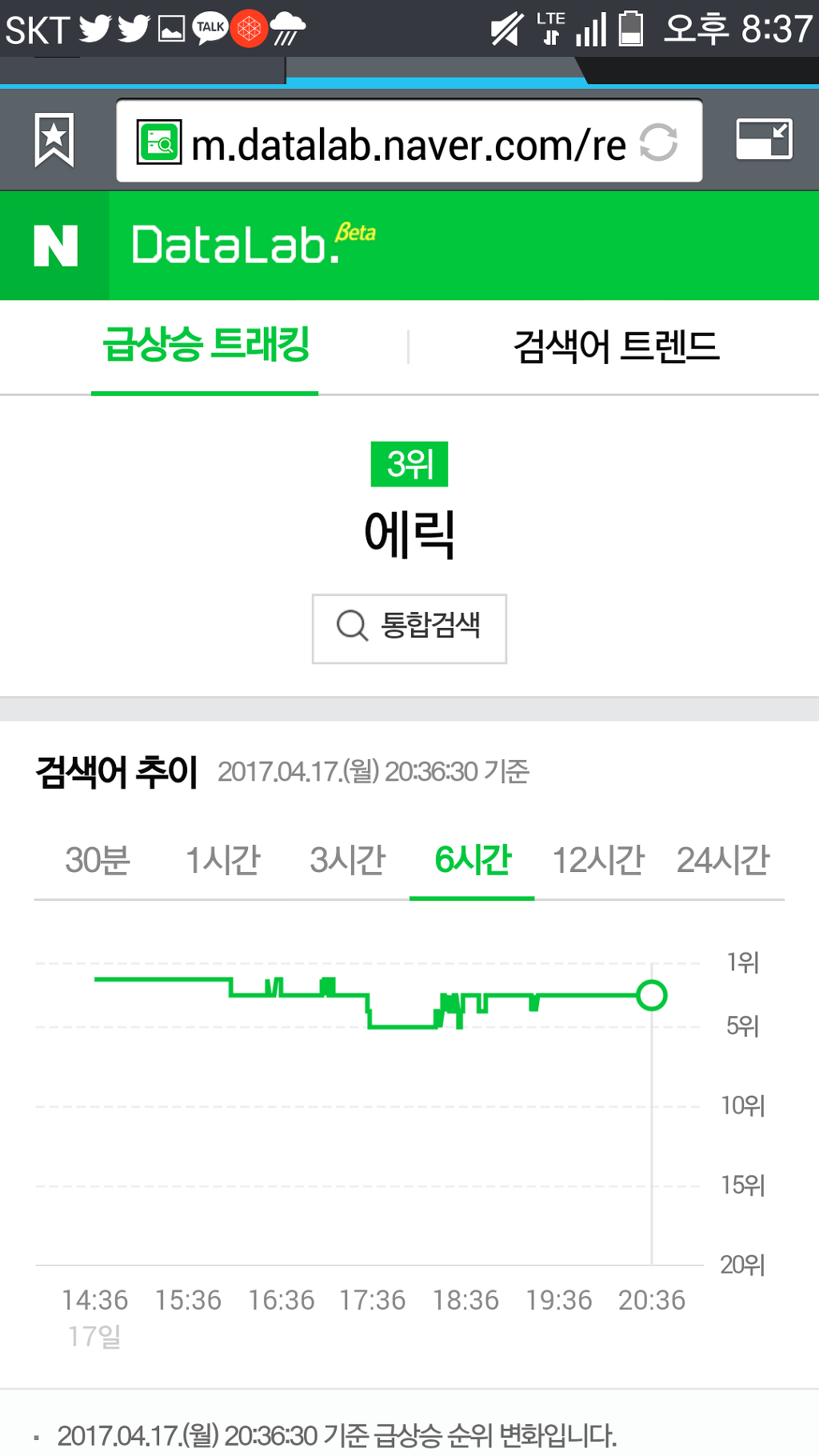Switch to 급상승 트래킹 tab

click(x=206, y=346)
